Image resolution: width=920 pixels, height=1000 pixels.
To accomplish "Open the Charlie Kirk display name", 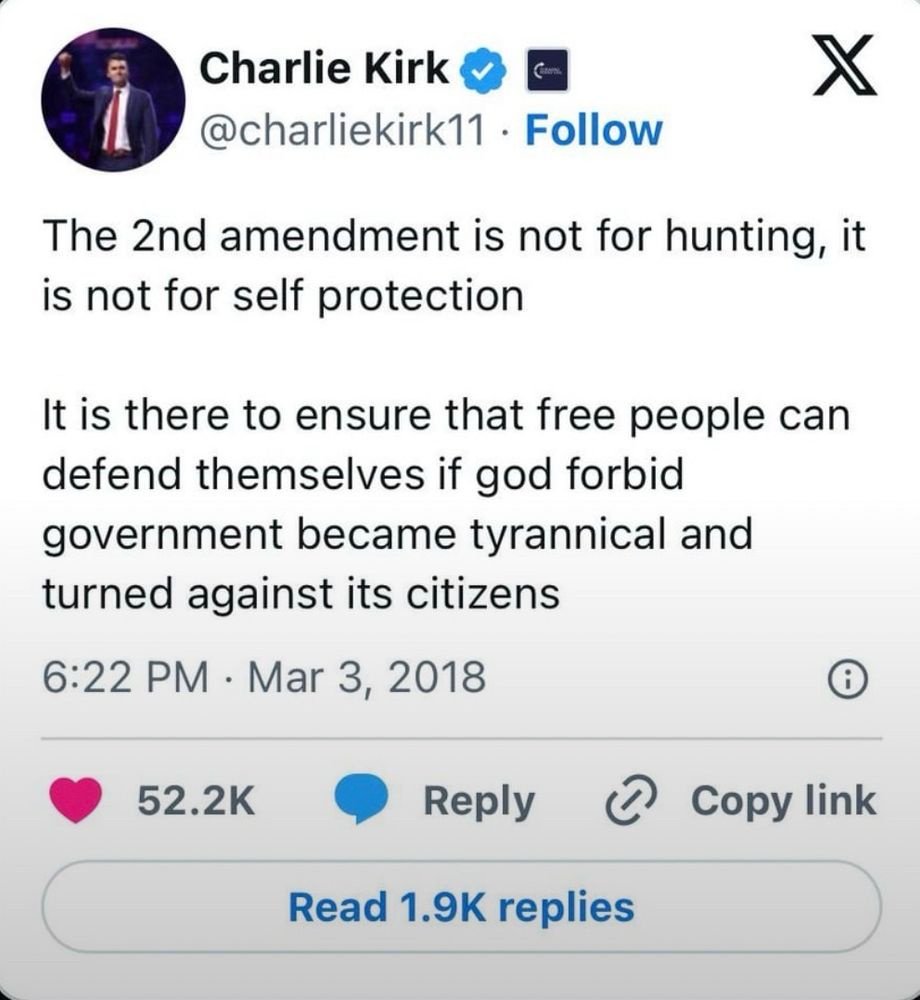I will (324, 68).
